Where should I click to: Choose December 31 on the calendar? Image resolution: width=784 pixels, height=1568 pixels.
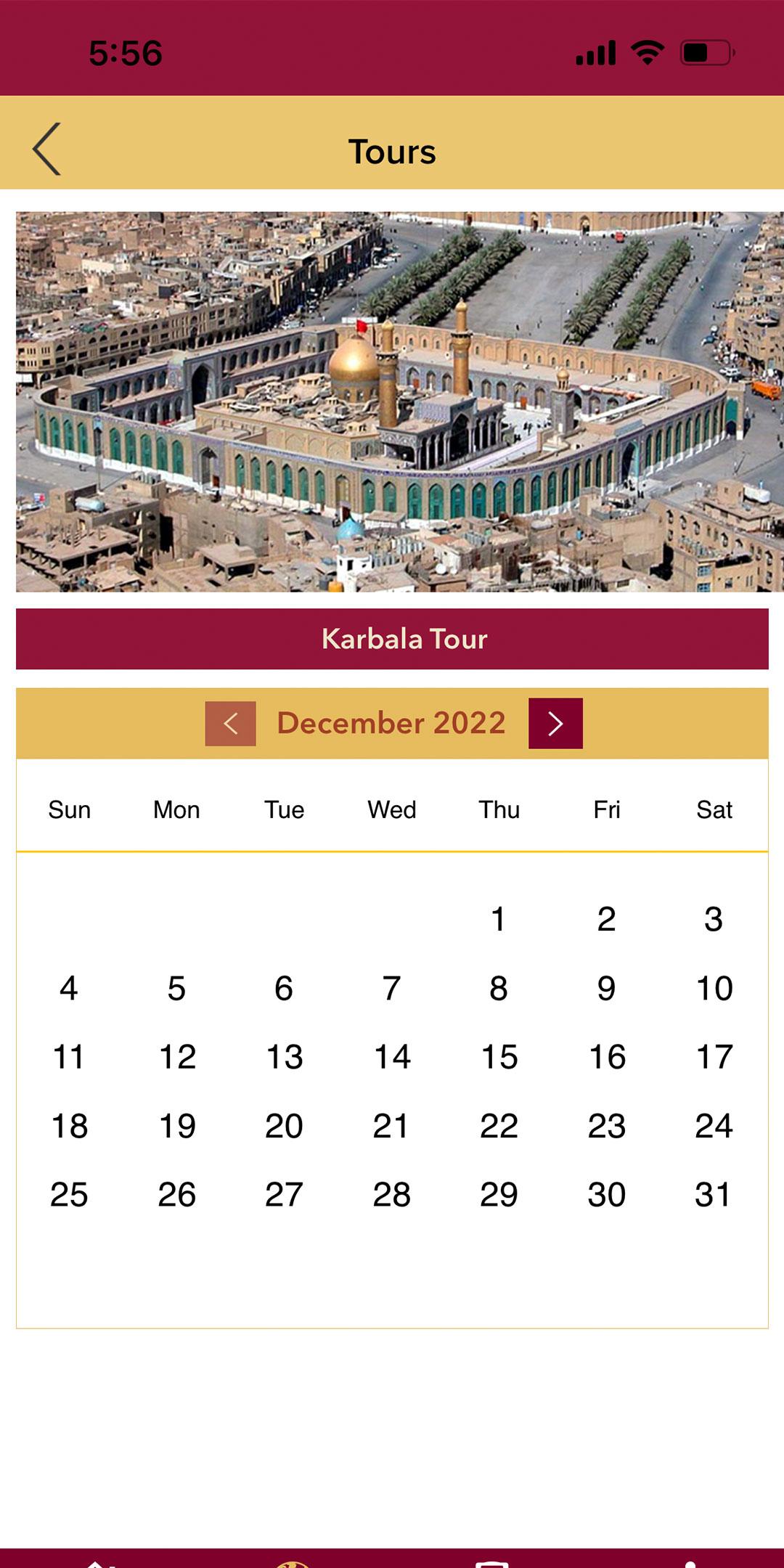point(714,1194)
